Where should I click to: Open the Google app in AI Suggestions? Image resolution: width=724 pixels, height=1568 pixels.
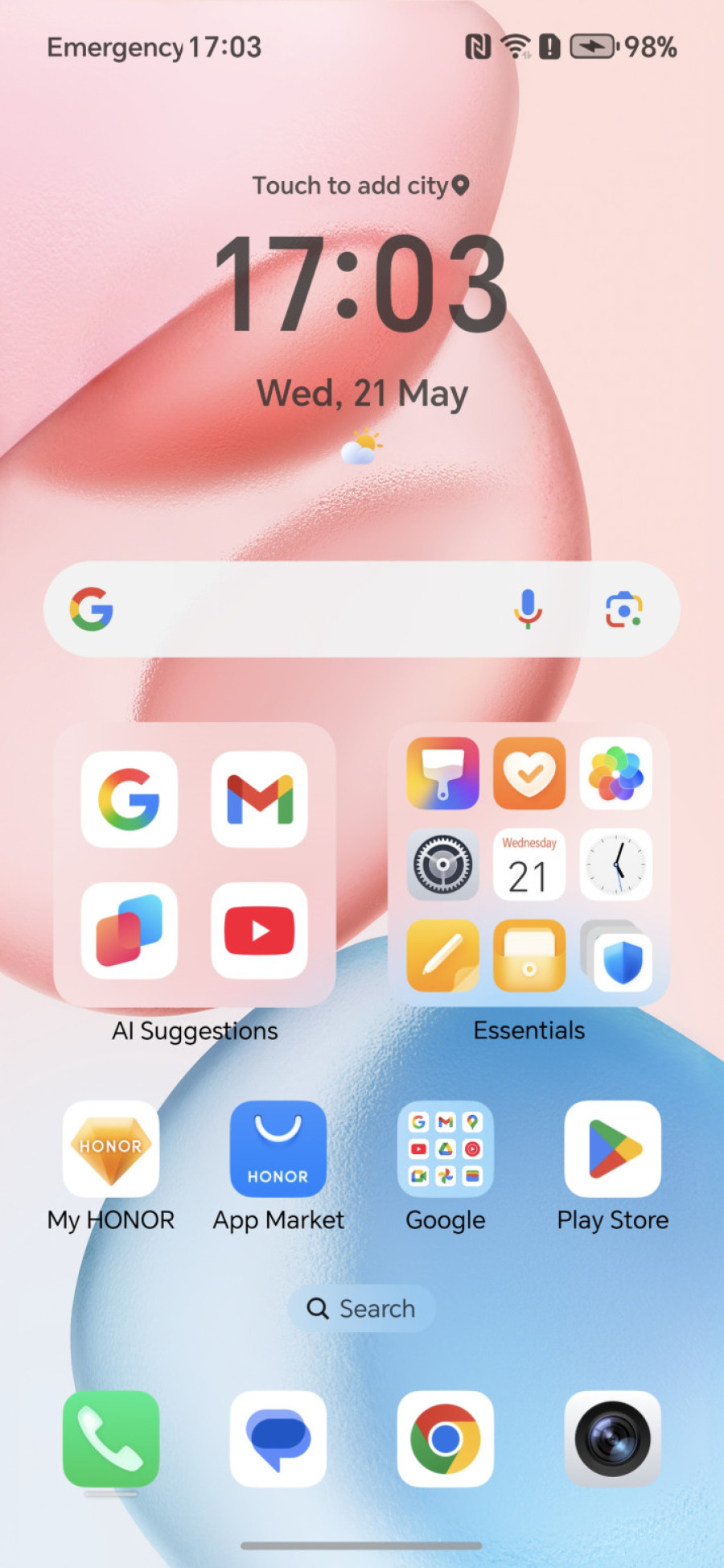130,799
